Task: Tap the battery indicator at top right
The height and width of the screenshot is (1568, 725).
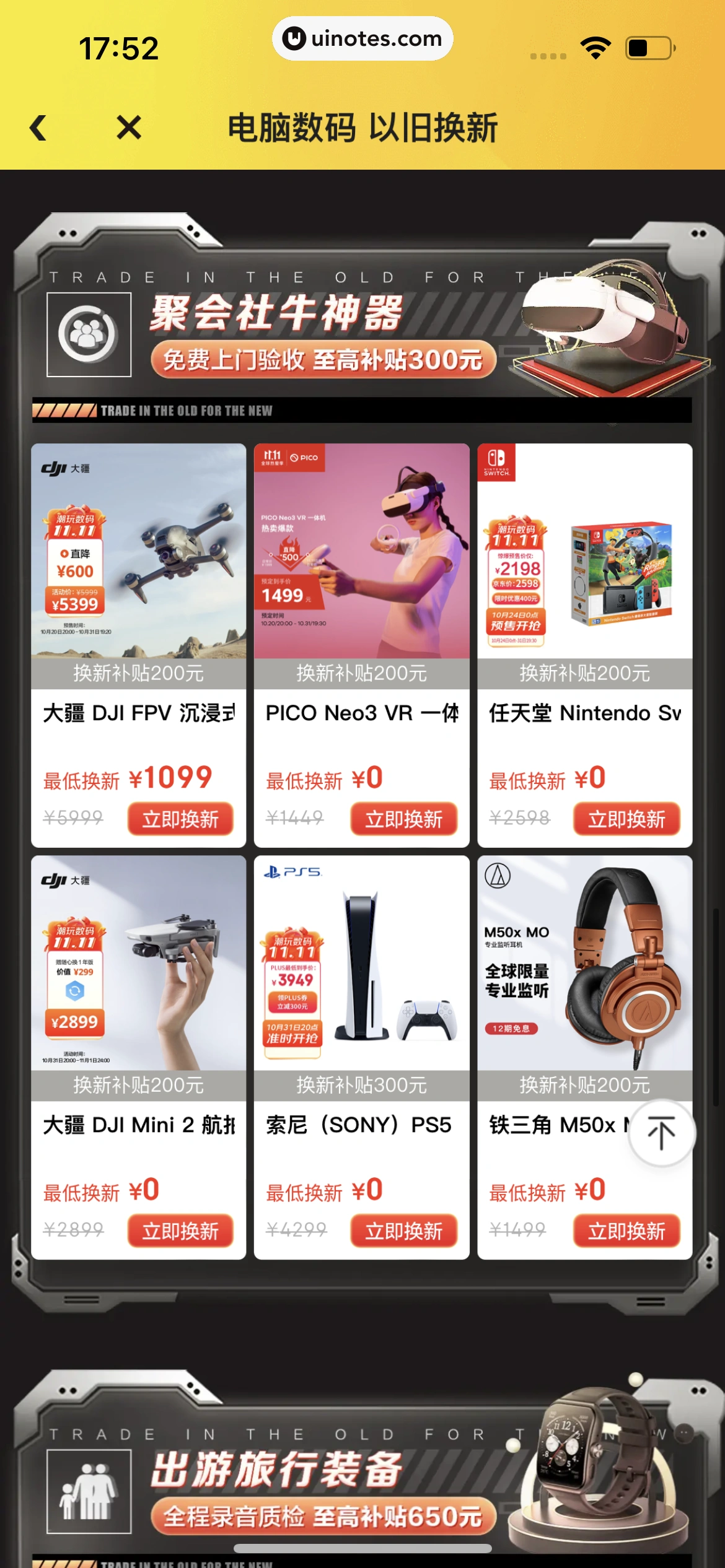Action: pos(649,46)
